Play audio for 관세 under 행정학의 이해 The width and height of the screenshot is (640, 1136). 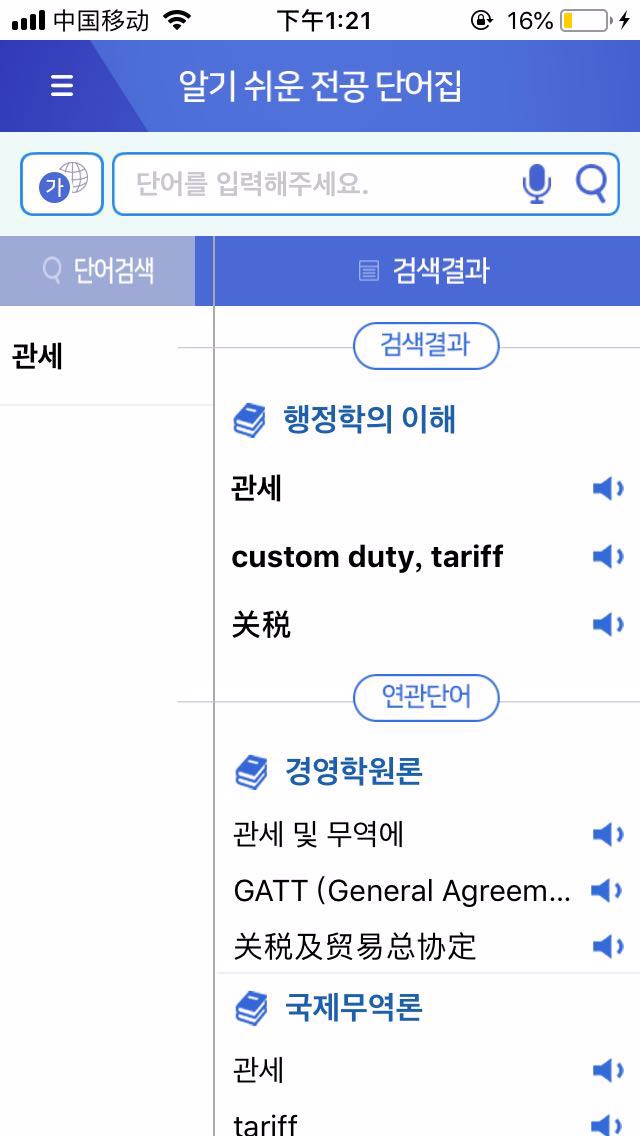tap(607, 489)
